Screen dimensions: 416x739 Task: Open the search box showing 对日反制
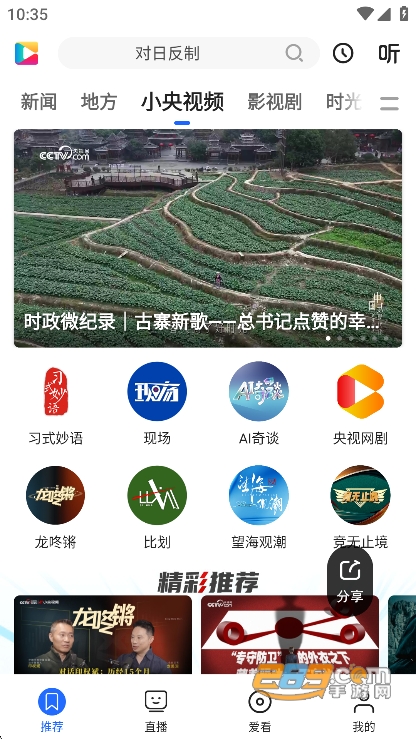(x=188, y=53)
